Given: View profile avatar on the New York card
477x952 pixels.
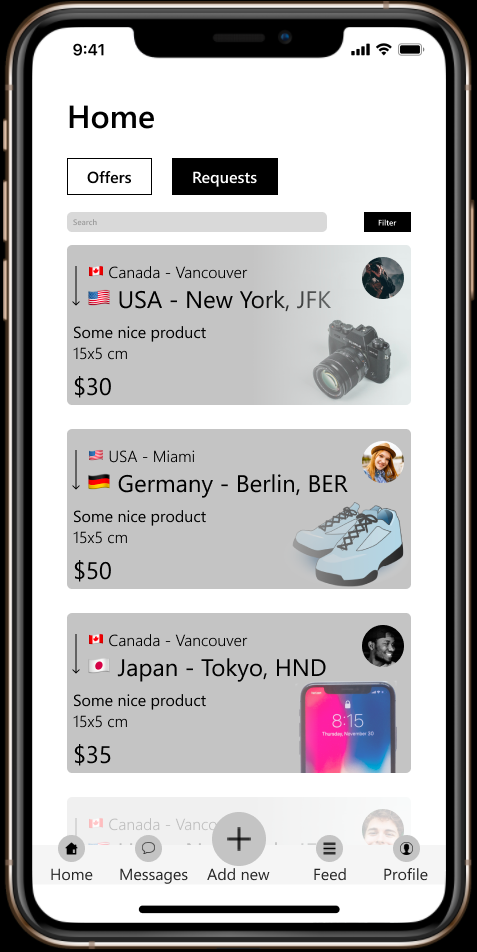Looking at the screenshot, I should click(383, 277).
